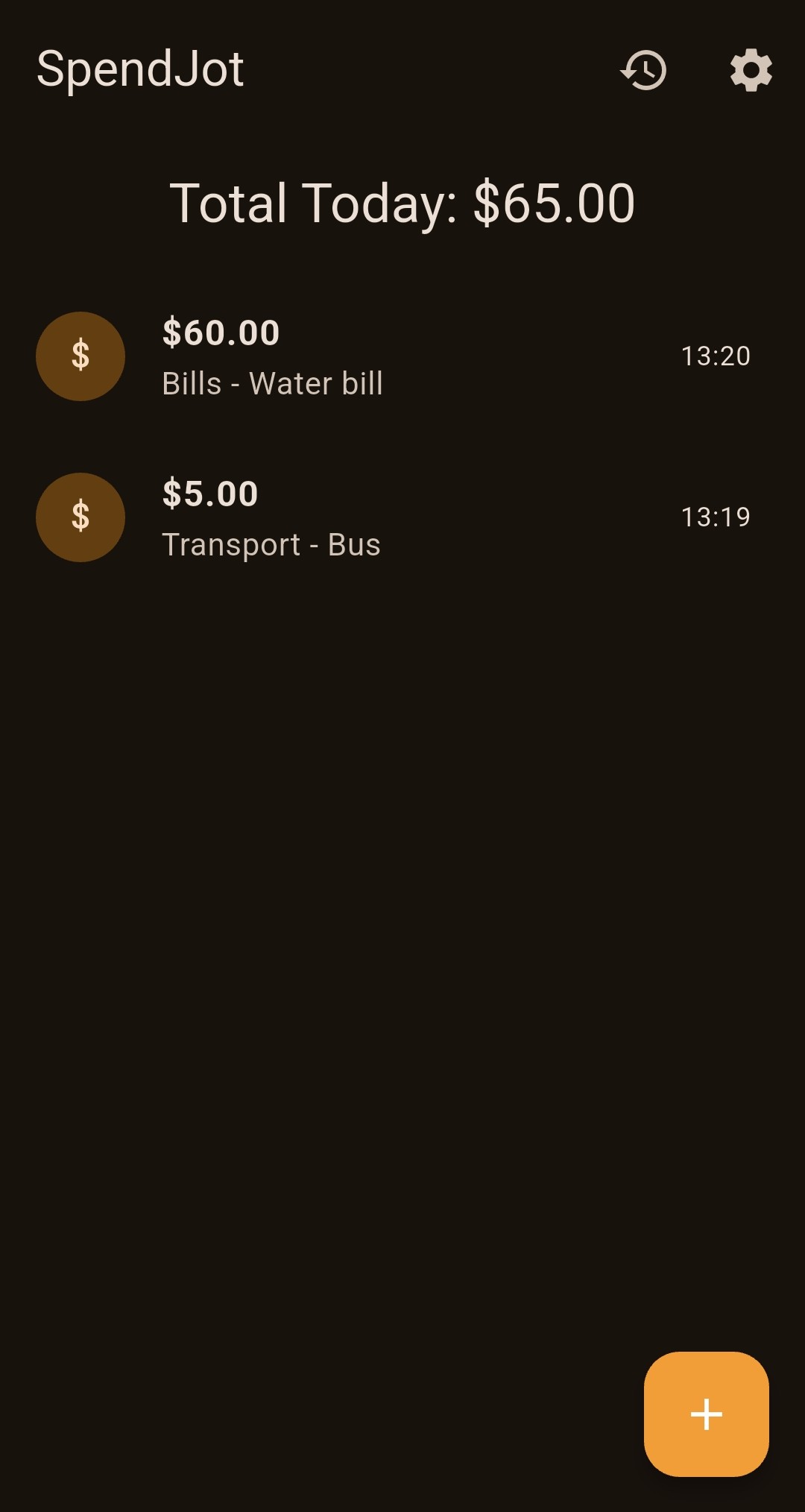Select the $60.00 Water bill expense entry
Viewport: 805px width, 1512px height.
402,356
